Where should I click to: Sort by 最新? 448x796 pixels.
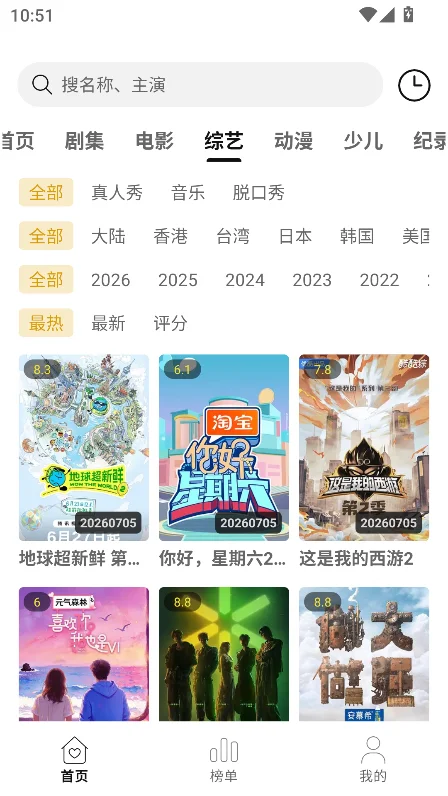108,323
